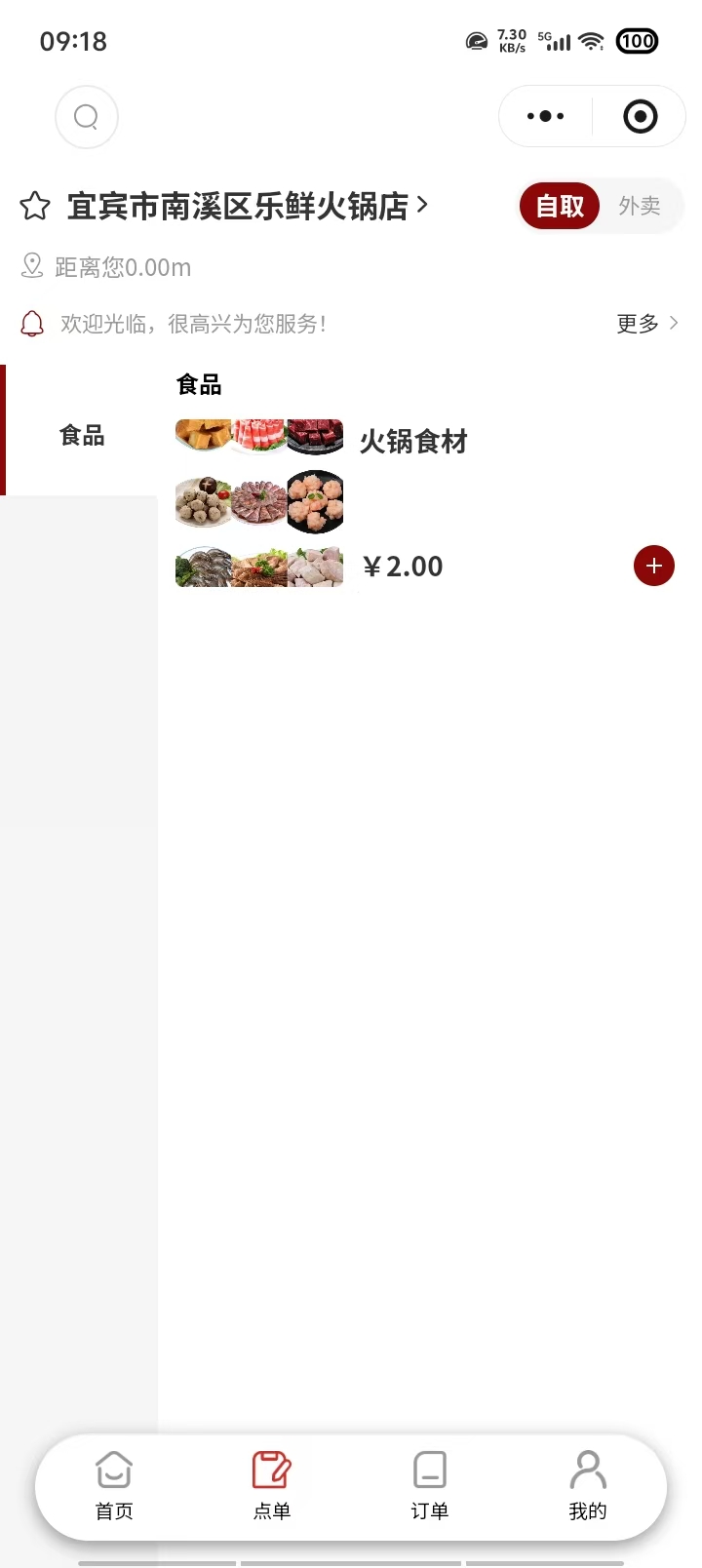702x1568 pixels.
Task: Go to the 首页 tab
Action: [114, 1485]
